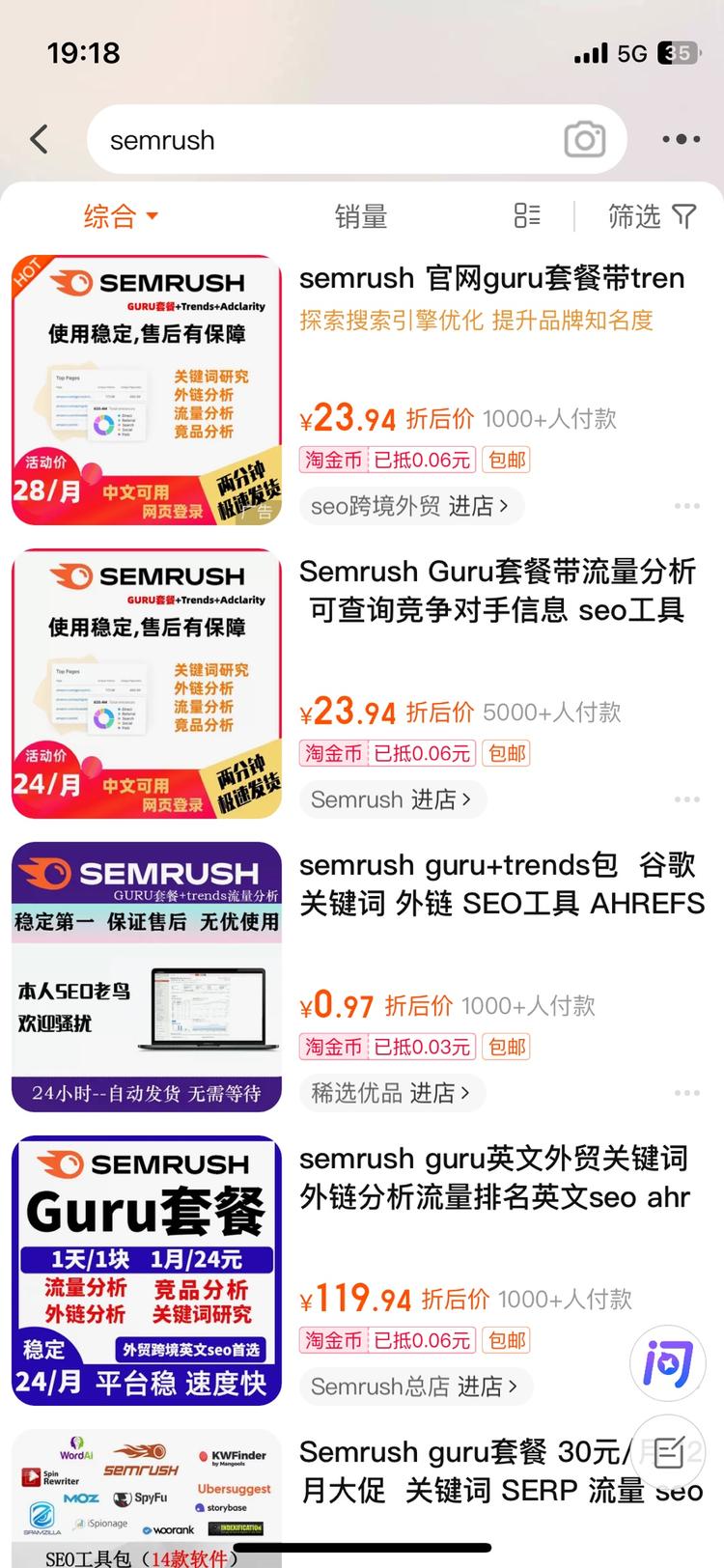Open the floating 问 assistant bubble
Viewport: 724px width, 1568px height.
point(667,1361)
